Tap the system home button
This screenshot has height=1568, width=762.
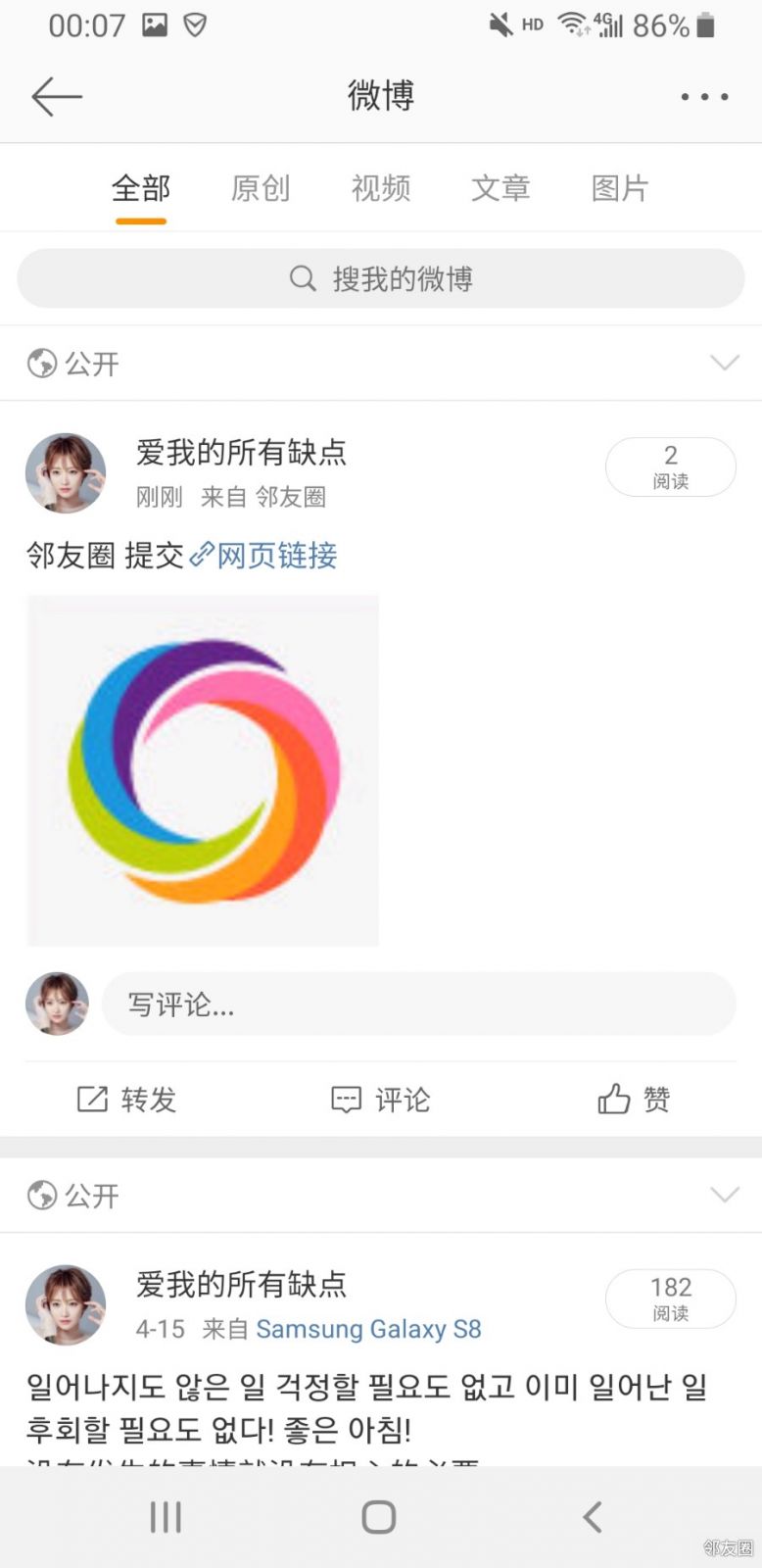[x=379, y=1517]
